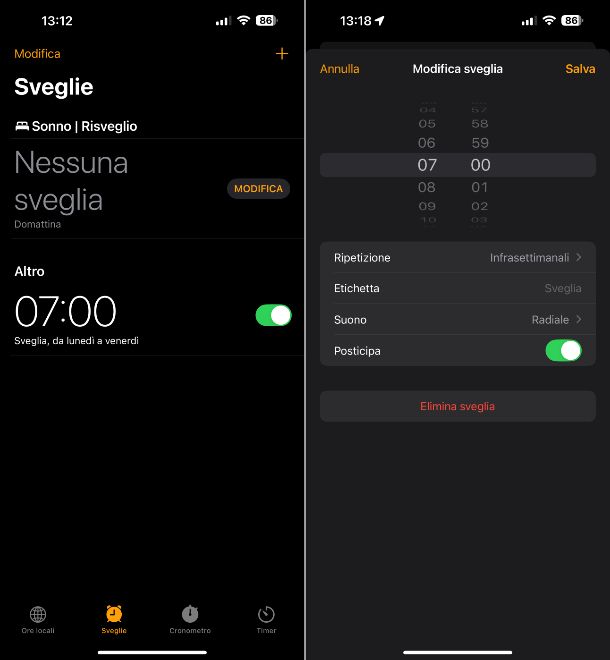Open the Ripetizione setting
This screenshot has height=660, width=610.
[457, 257]
